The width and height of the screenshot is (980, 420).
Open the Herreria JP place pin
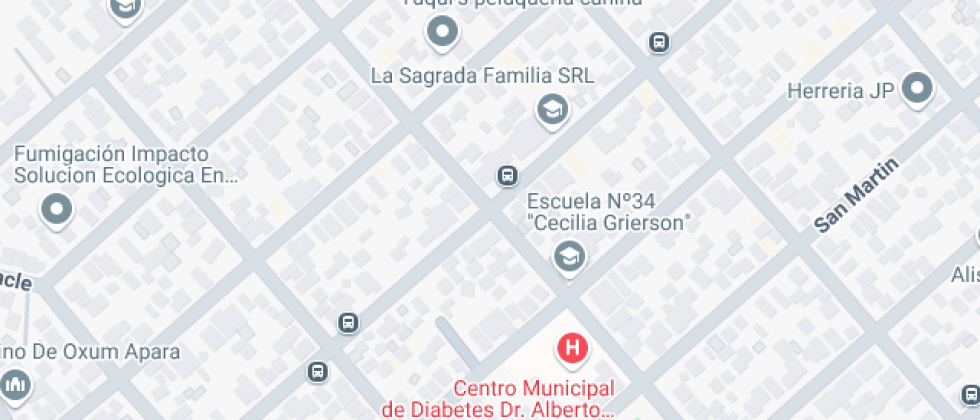[916, 90]
